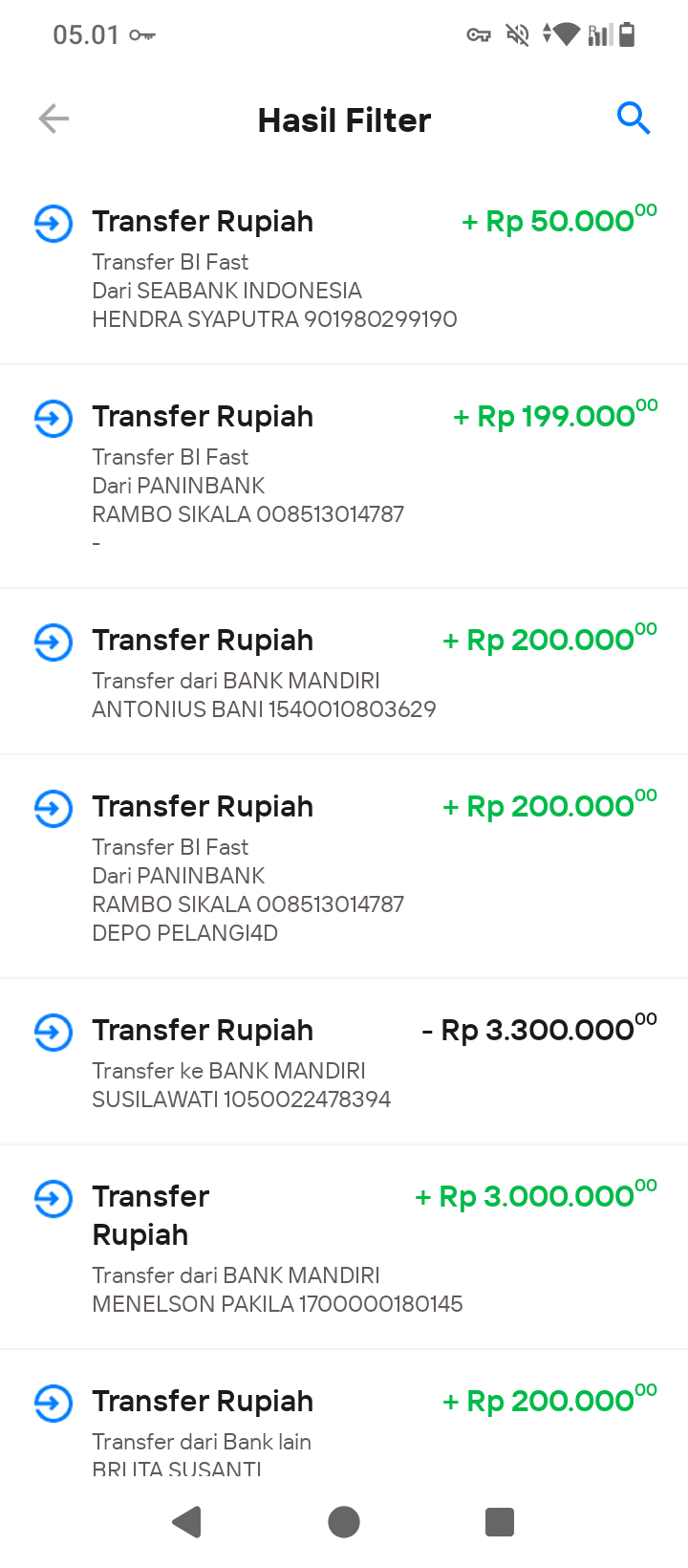
Task: Open the Rp 3.300.000 transfer to SUSILAWATI
Action: coord(344,1062)
